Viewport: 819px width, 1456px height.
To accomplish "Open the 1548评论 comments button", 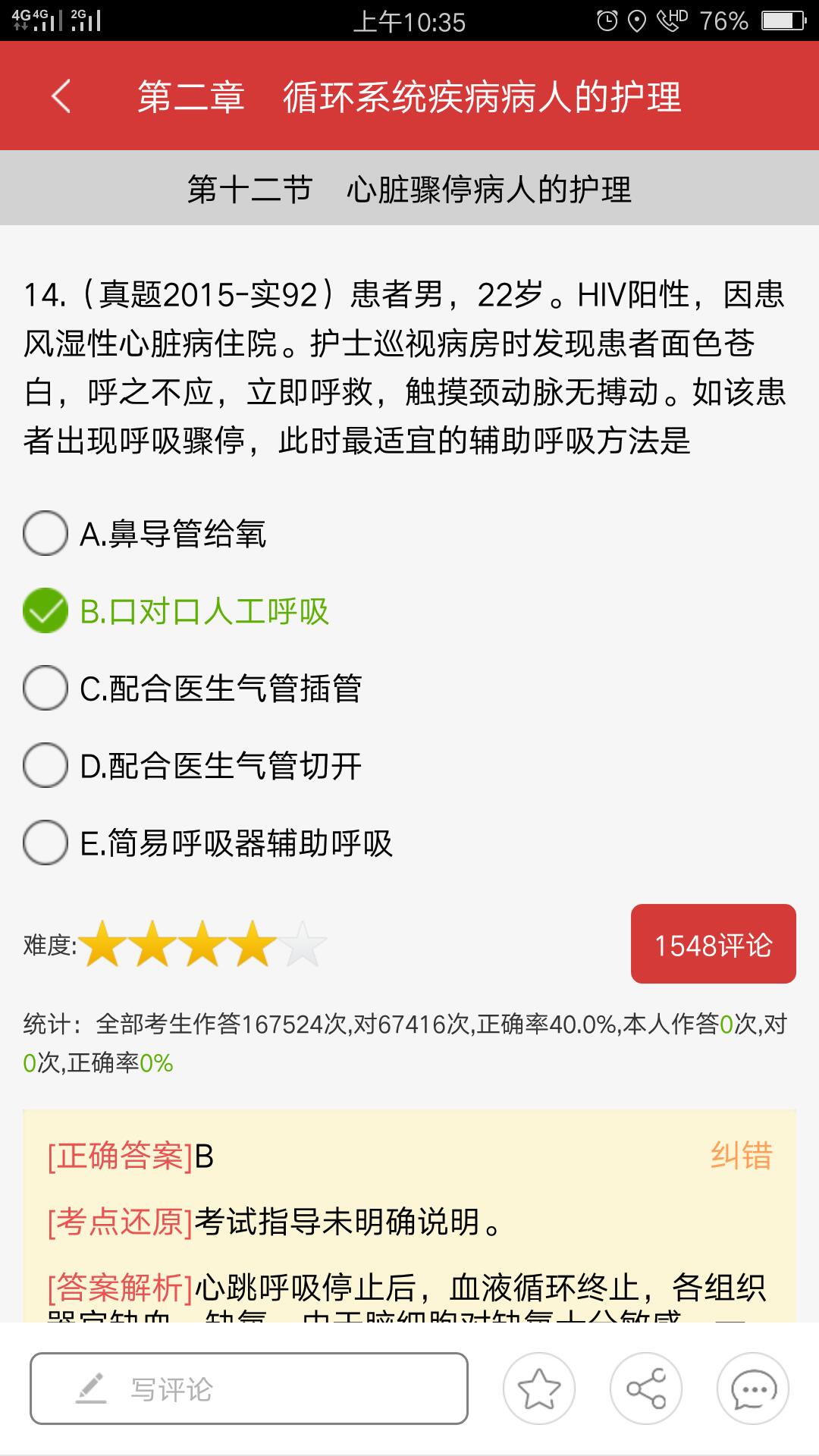I will (x=714, y=944).
